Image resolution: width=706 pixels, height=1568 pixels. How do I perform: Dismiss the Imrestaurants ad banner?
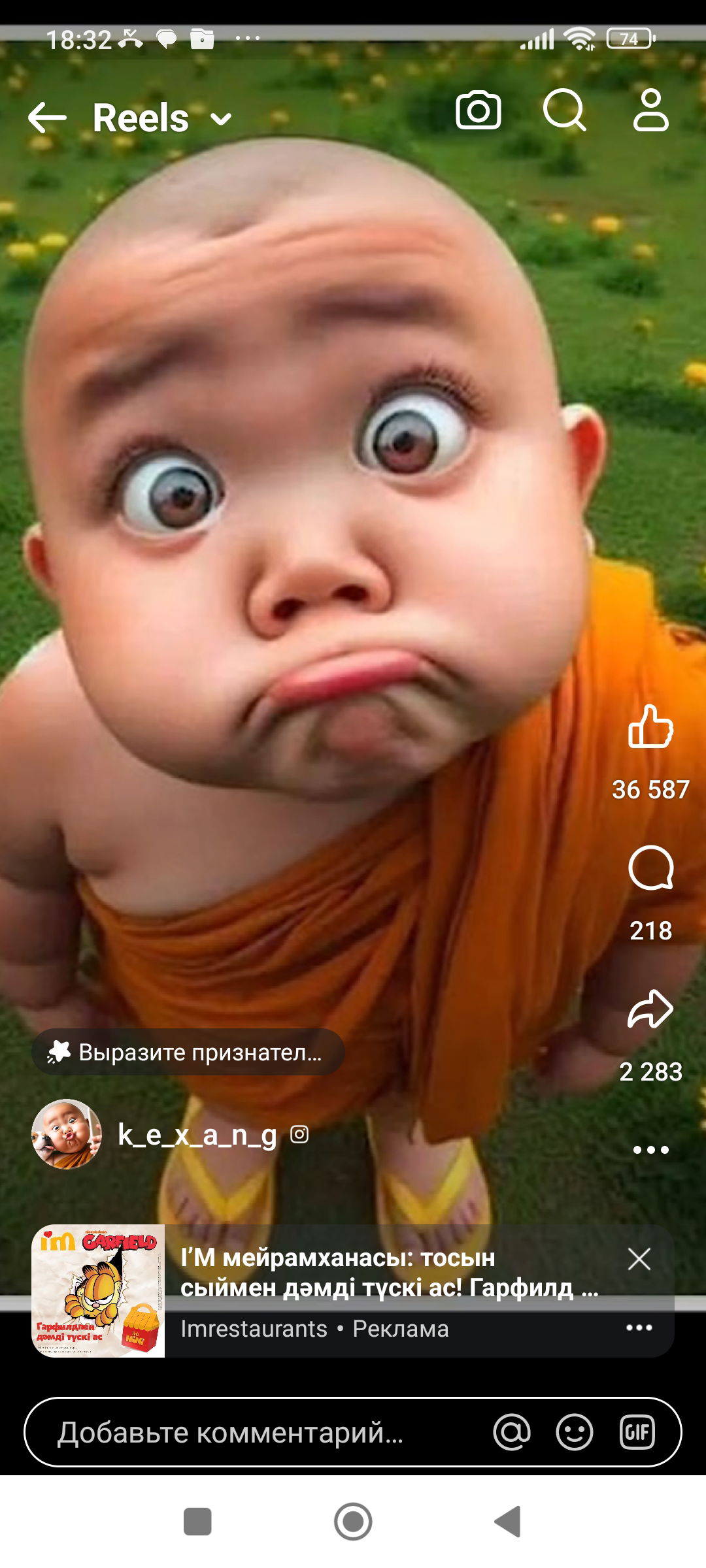pyautogui.click(x=639, y=1258)
